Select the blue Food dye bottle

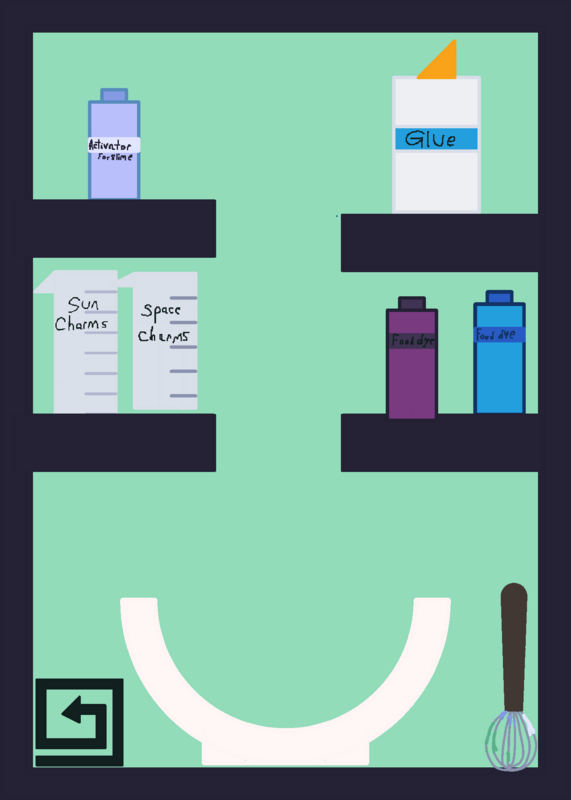500,352
